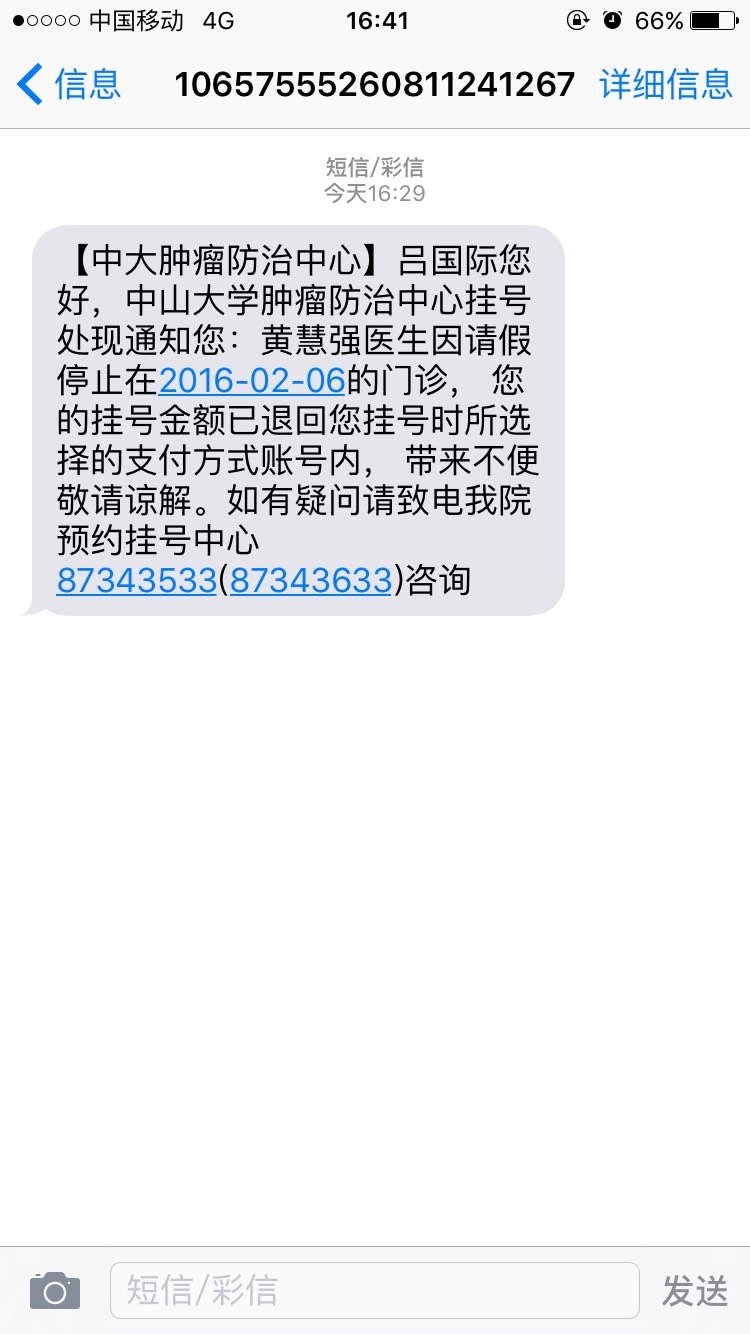
Task: Call the phone number 87343533
Action: (137, 579)
